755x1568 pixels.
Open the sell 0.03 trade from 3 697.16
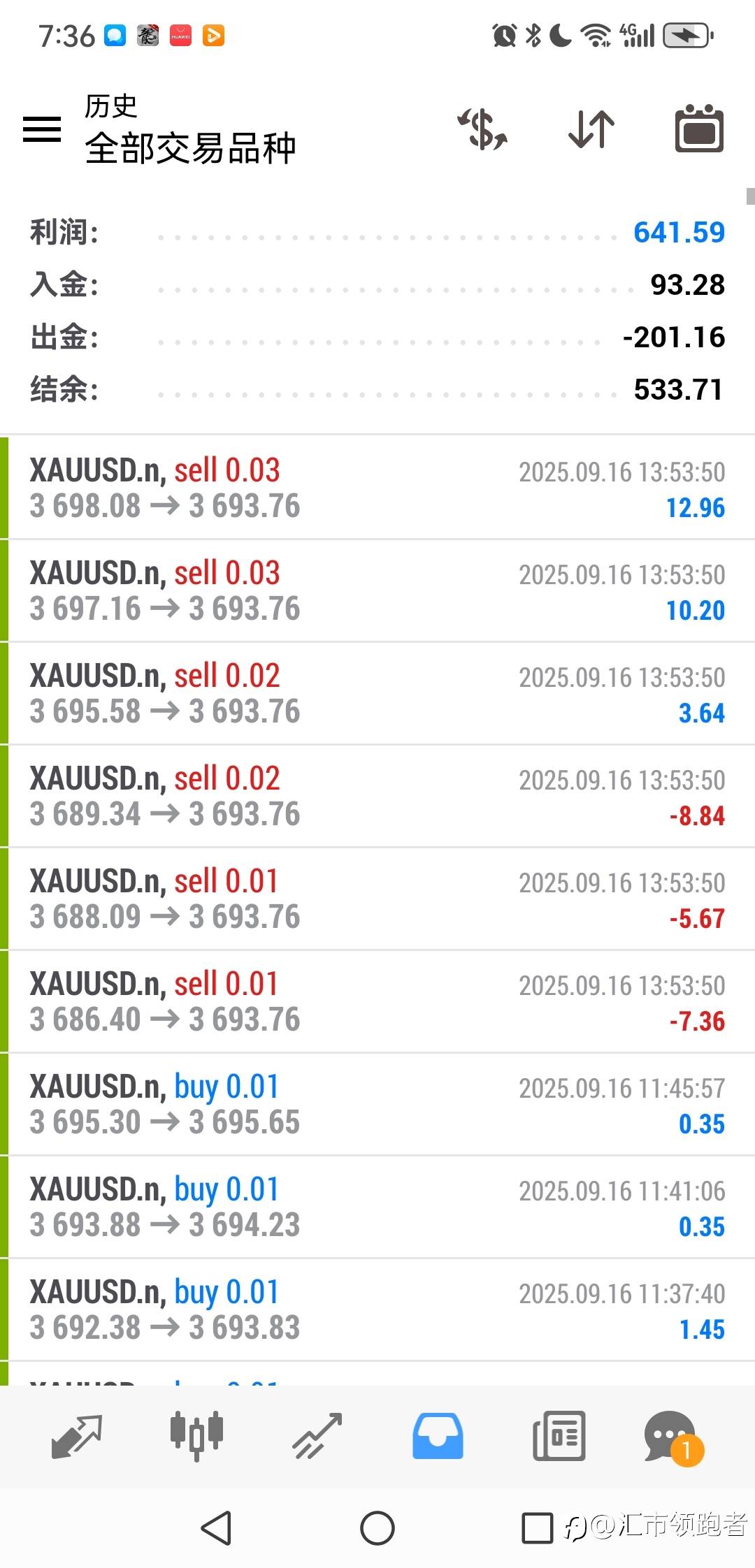tap(377, 590)
